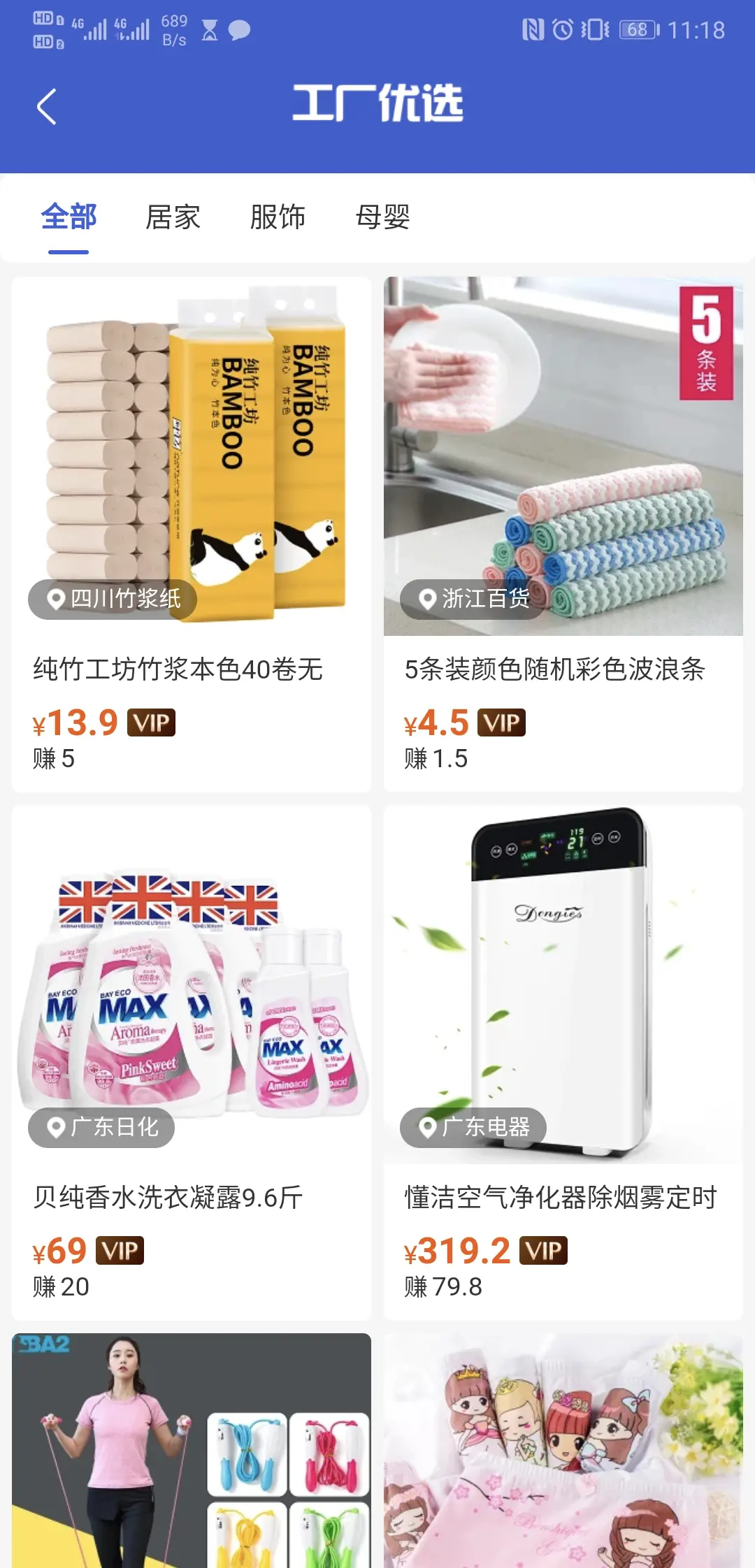The height and width of the screenshot is (1568, 755).
Task: View the 5条装颜色随机彩色波浪条 cloth product
Action: tap(563, 534)
